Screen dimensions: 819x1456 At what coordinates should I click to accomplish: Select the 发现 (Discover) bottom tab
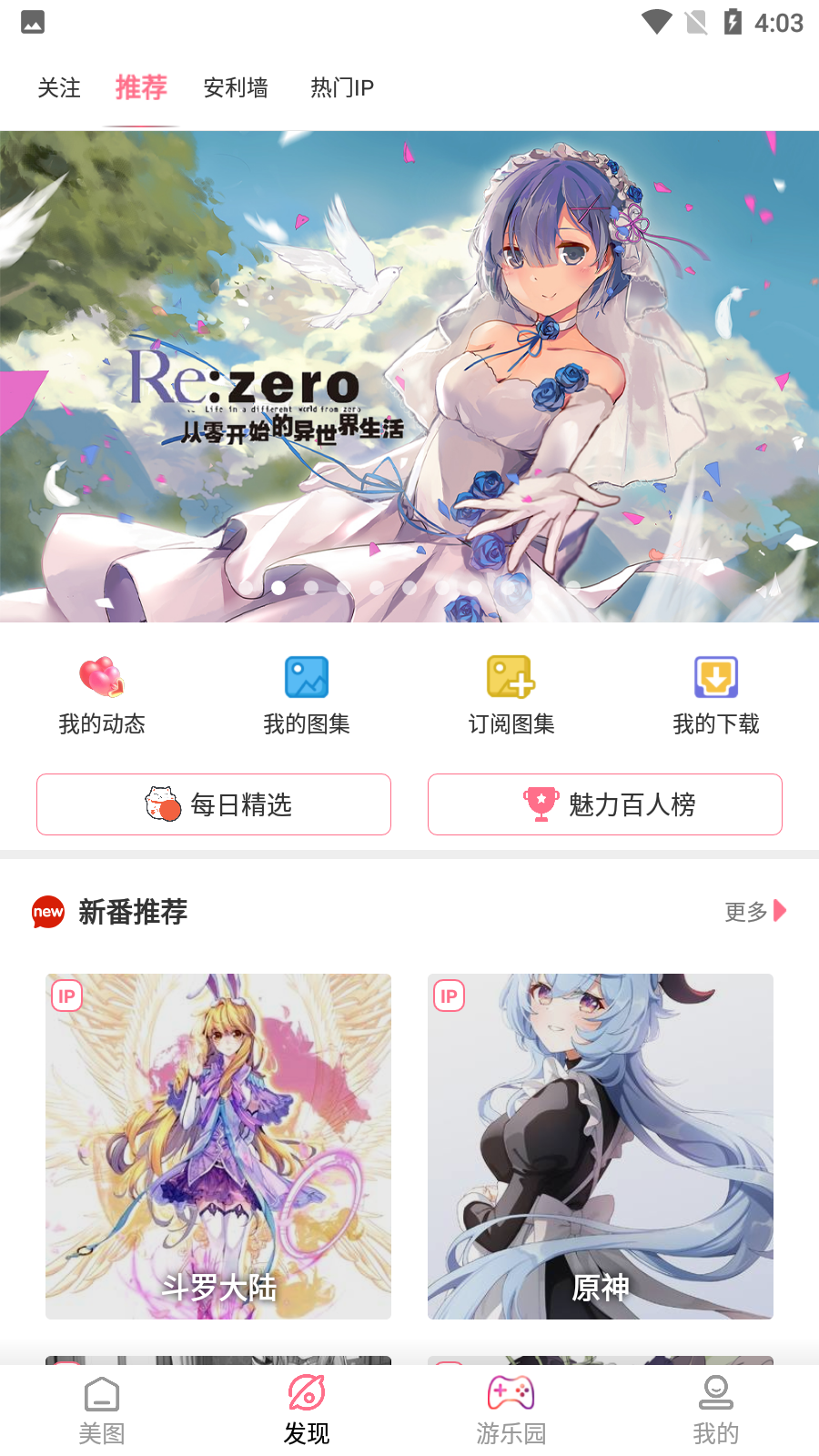[x=306, y=1406]
